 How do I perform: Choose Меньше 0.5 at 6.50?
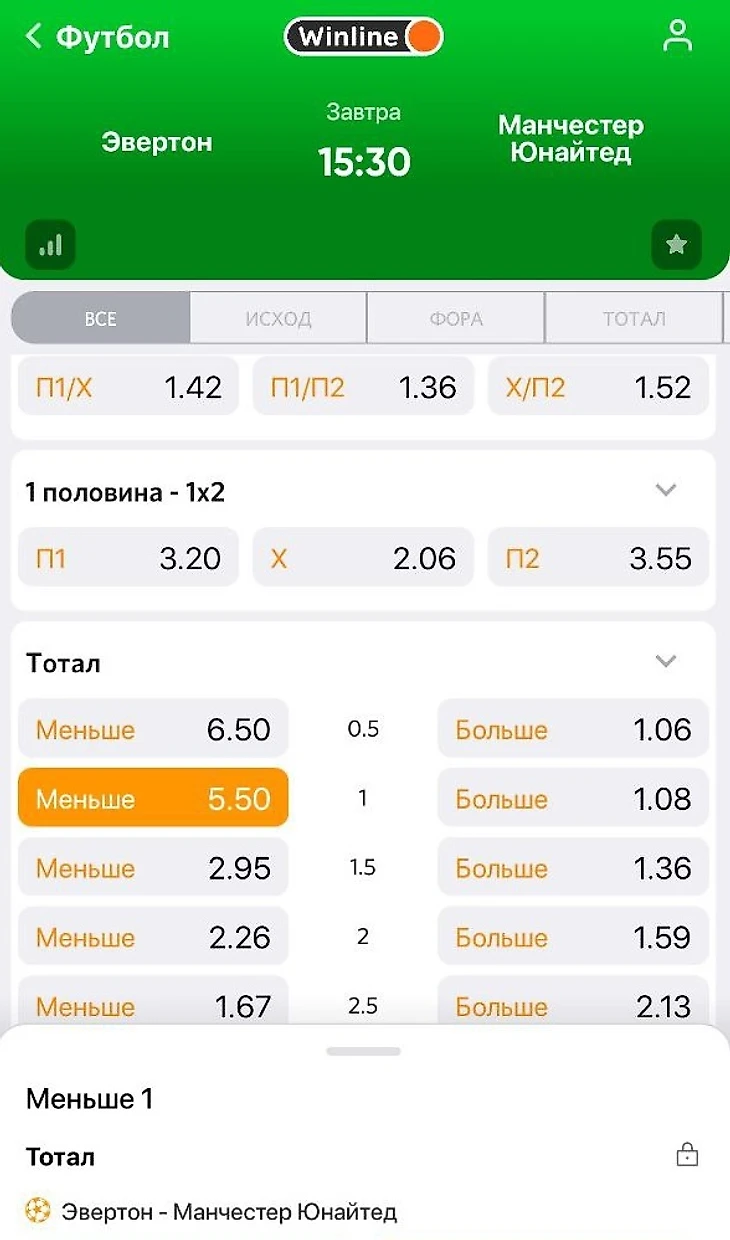[153, 729]
